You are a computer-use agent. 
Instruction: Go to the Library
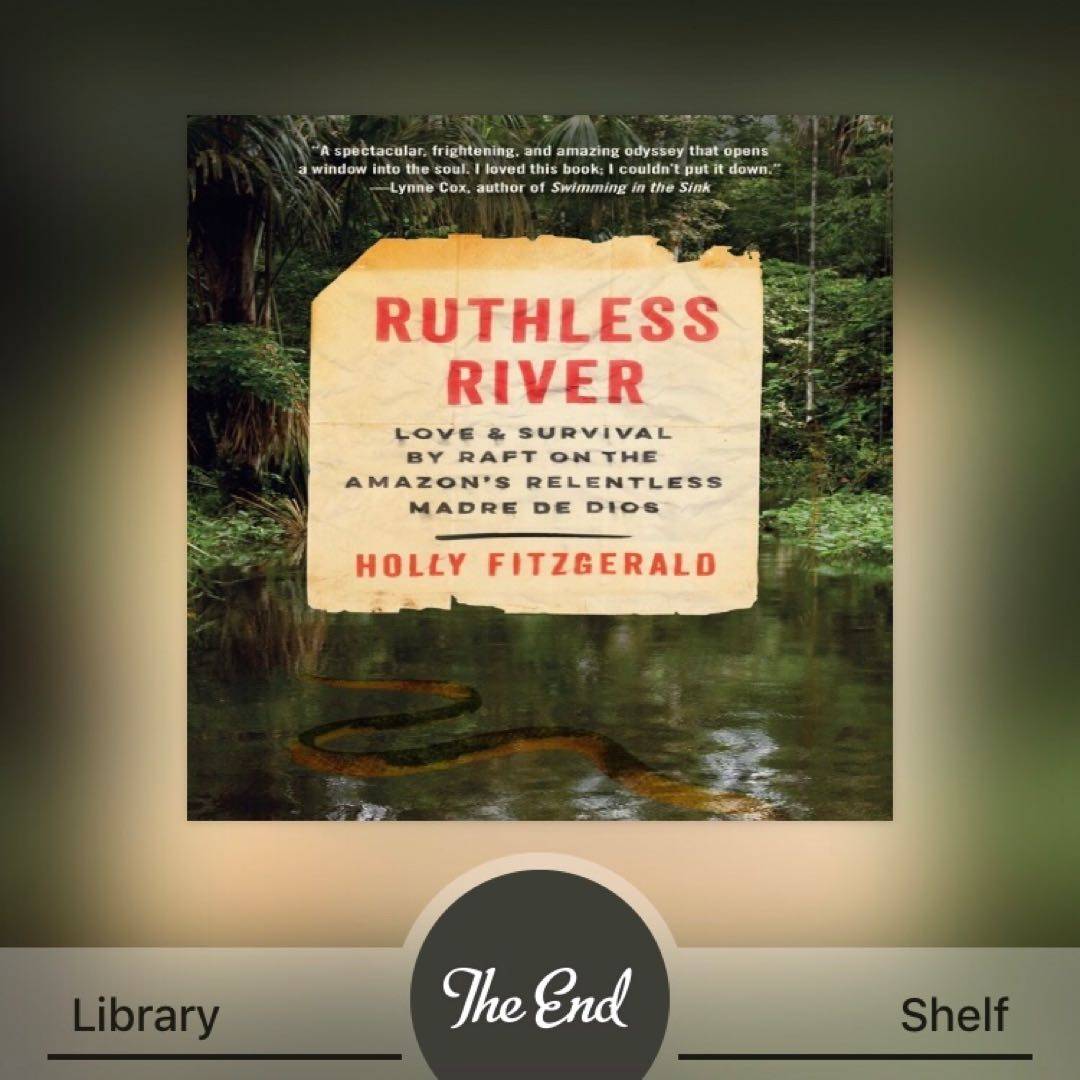[145, 1015]
